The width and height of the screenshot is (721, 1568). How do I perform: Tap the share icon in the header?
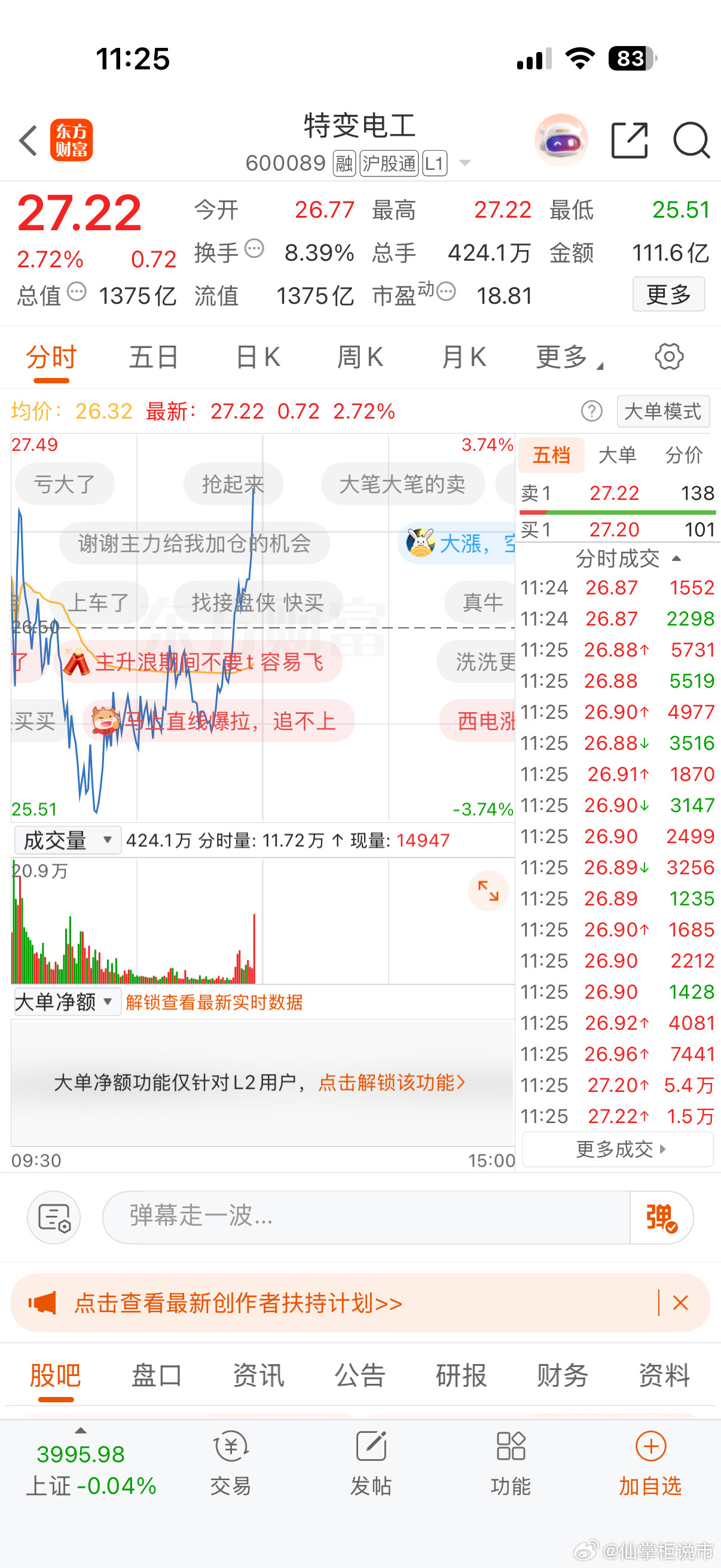629,140
